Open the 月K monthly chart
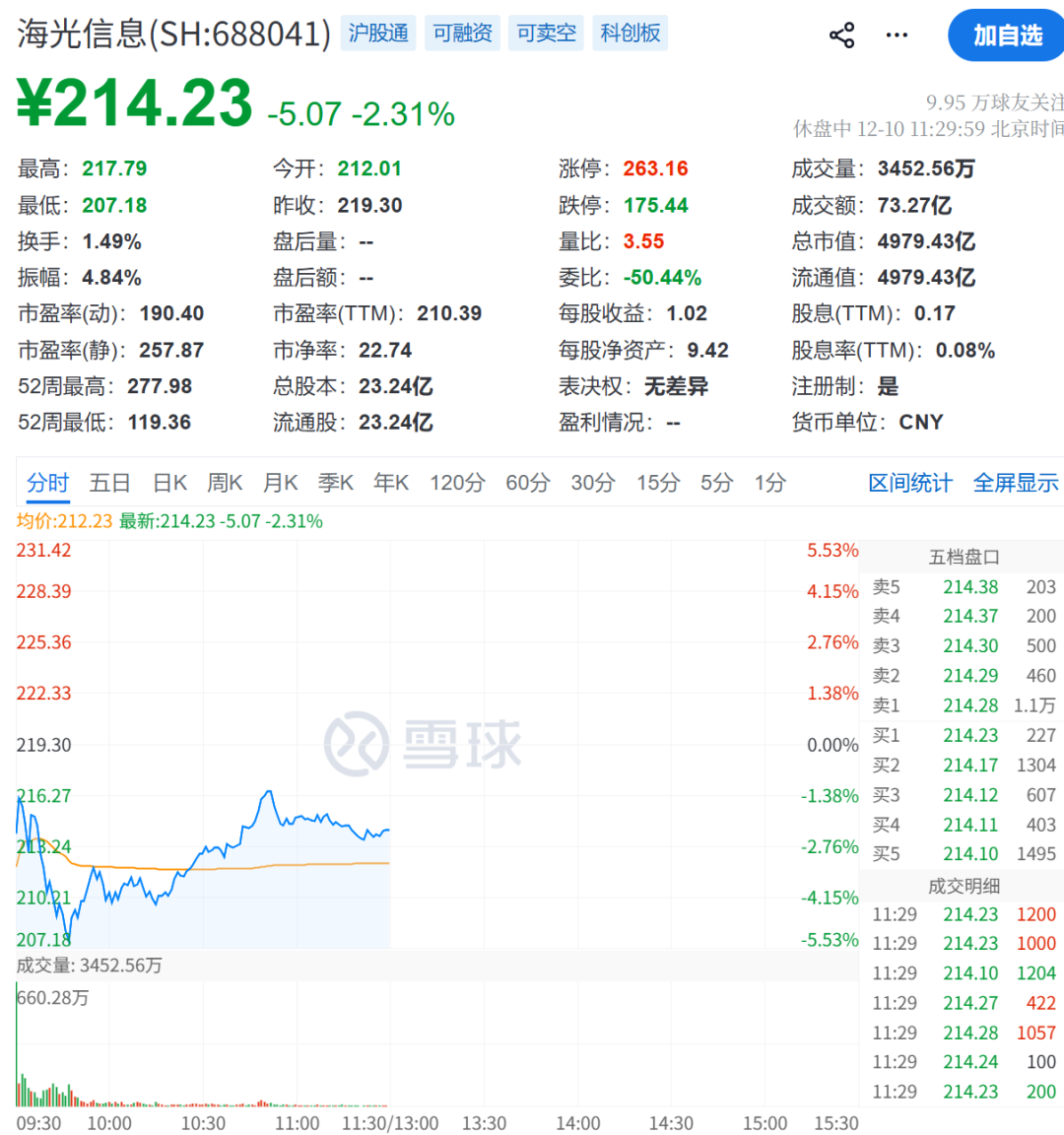This screenshot has height=1135, width=1064. pos(280,483)
